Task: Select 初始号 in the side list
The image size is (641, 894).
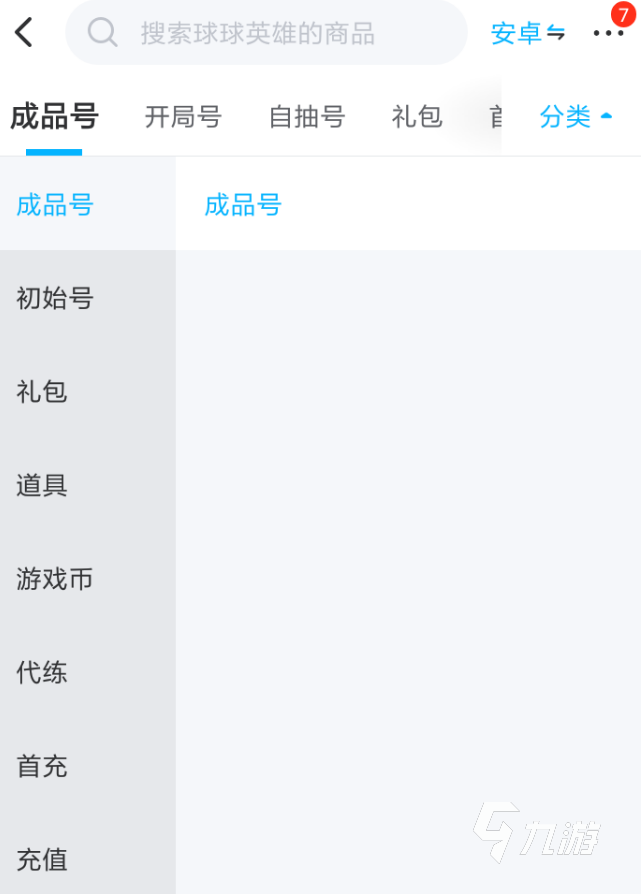Action: 55,298
